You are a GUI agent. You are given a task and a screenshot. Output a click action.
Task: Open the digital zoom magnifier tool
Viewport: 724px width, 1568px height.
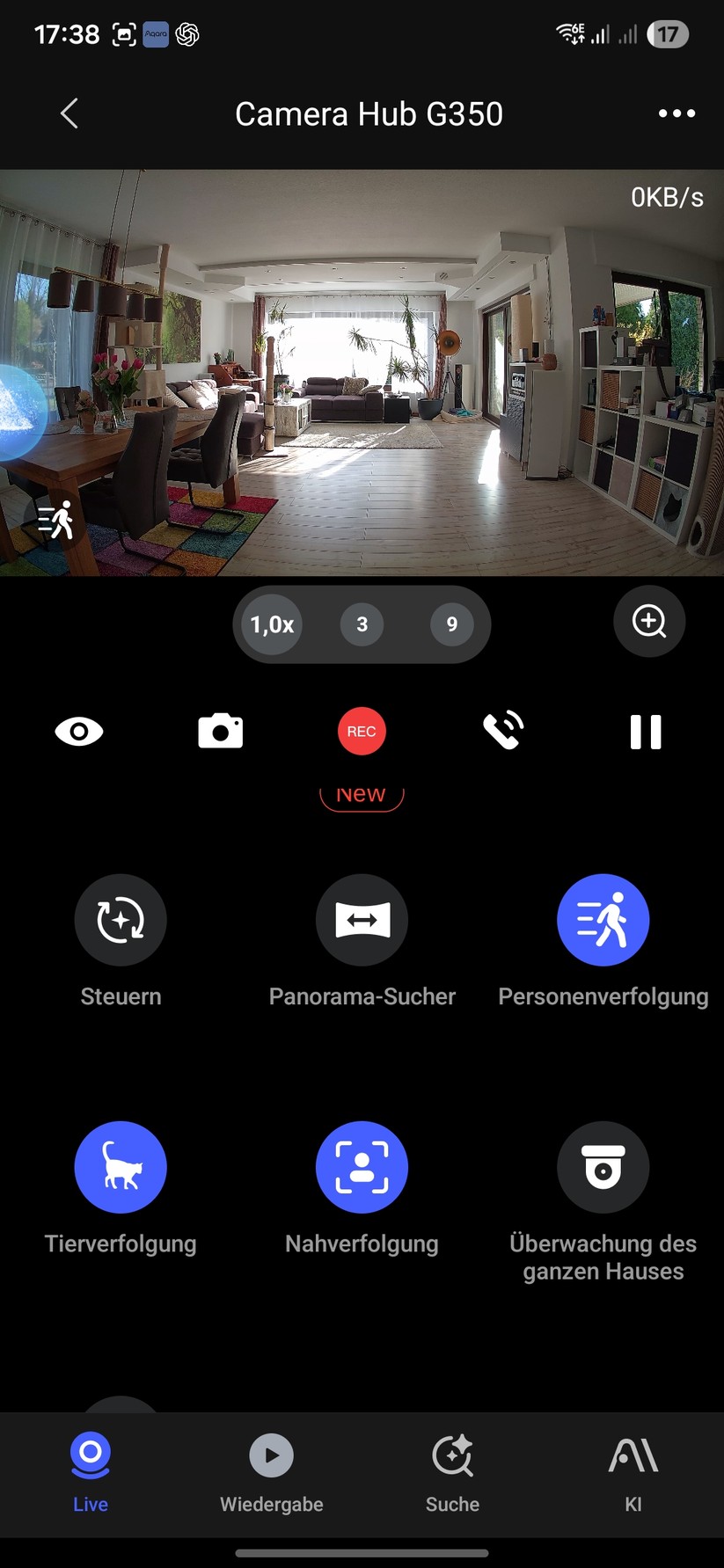(x=648, y=622)
